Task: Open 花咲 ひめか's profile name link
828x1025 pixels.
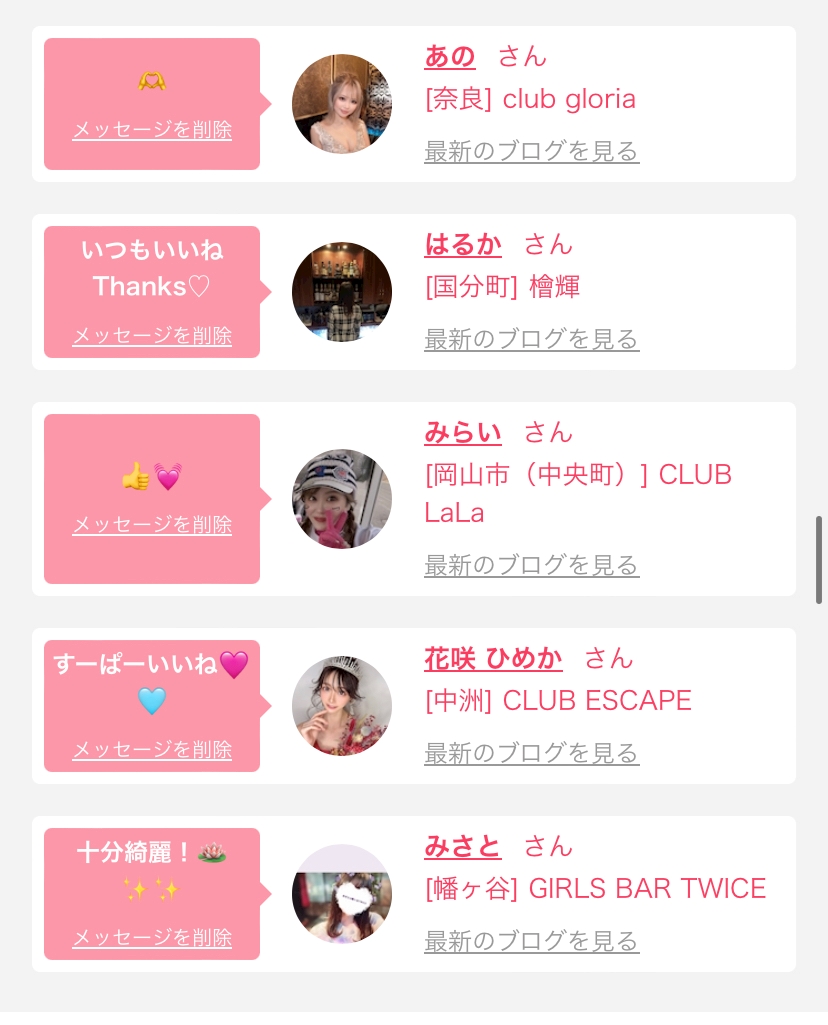Action: click(x=493, y=658)
